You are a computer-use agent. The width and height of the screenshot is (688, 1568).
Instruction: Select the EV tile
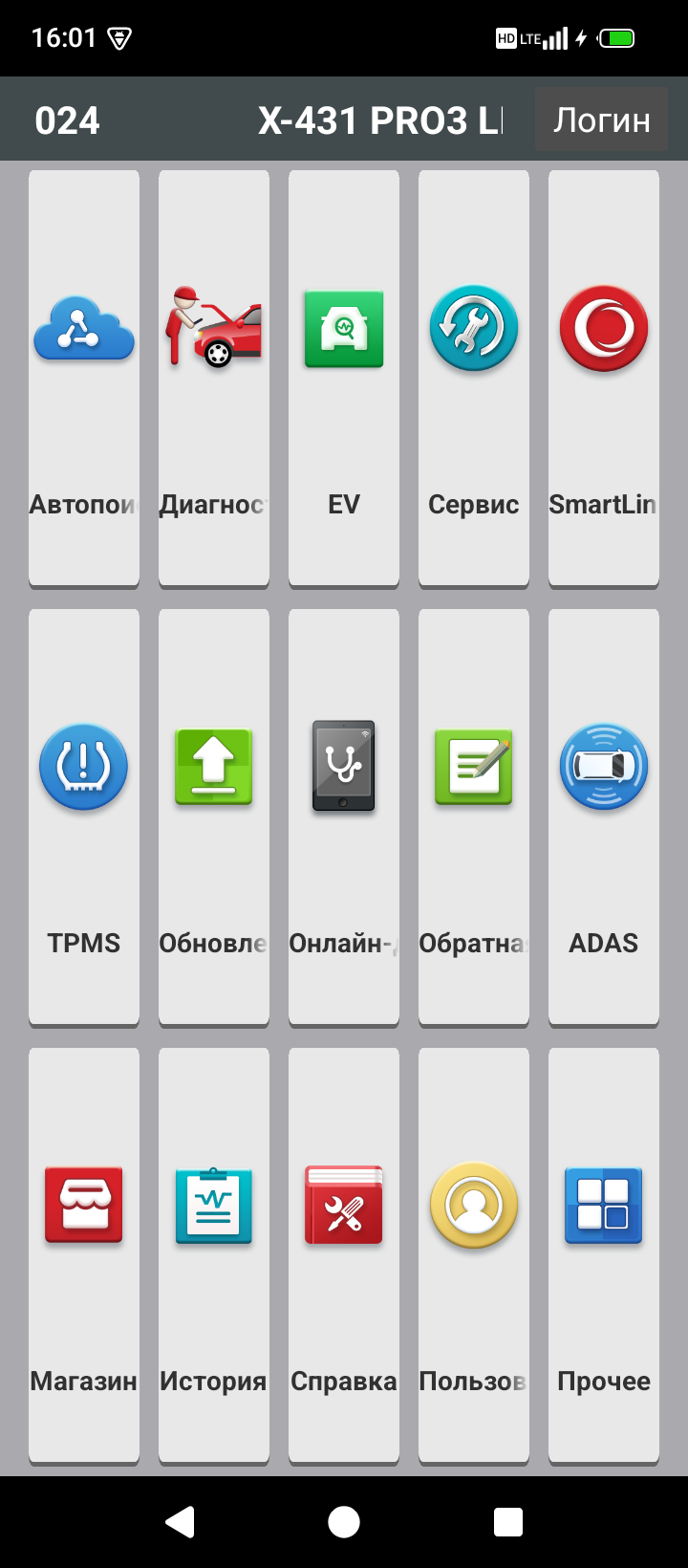344,378
